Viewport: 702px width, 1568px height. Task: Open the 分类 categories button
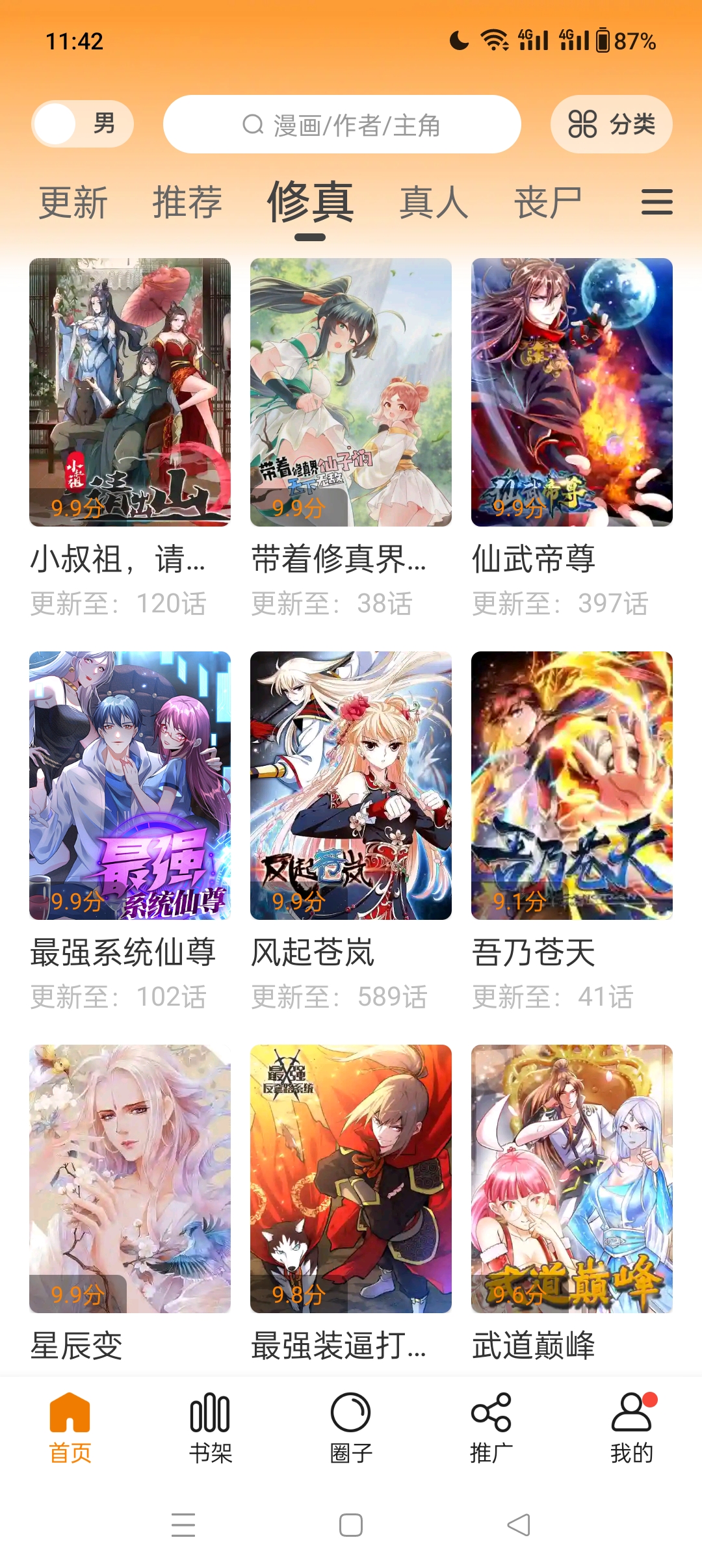[x=611, y=124]
